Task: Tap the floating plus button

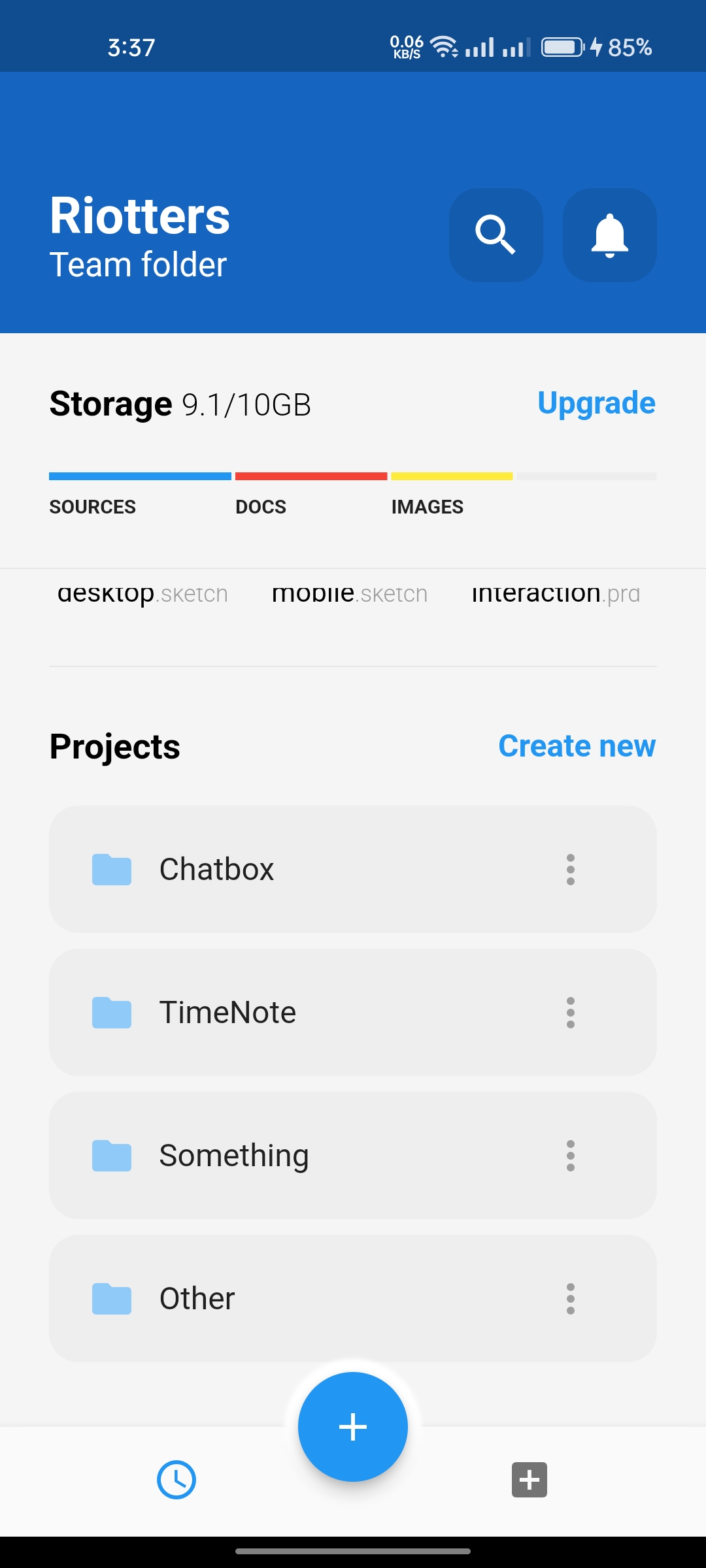Action: pos(353,1427)
